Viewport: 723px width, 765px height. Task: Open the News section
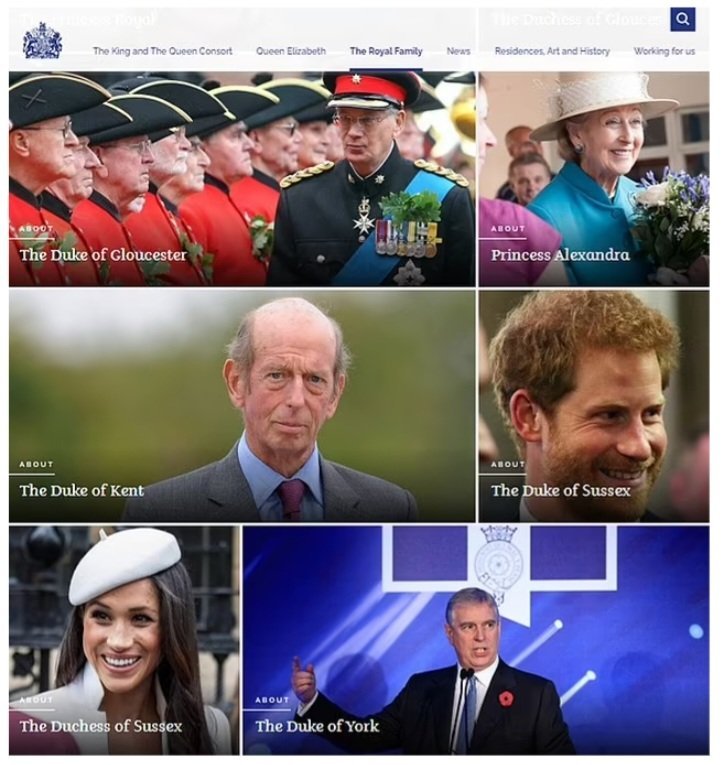pos(458,51)
